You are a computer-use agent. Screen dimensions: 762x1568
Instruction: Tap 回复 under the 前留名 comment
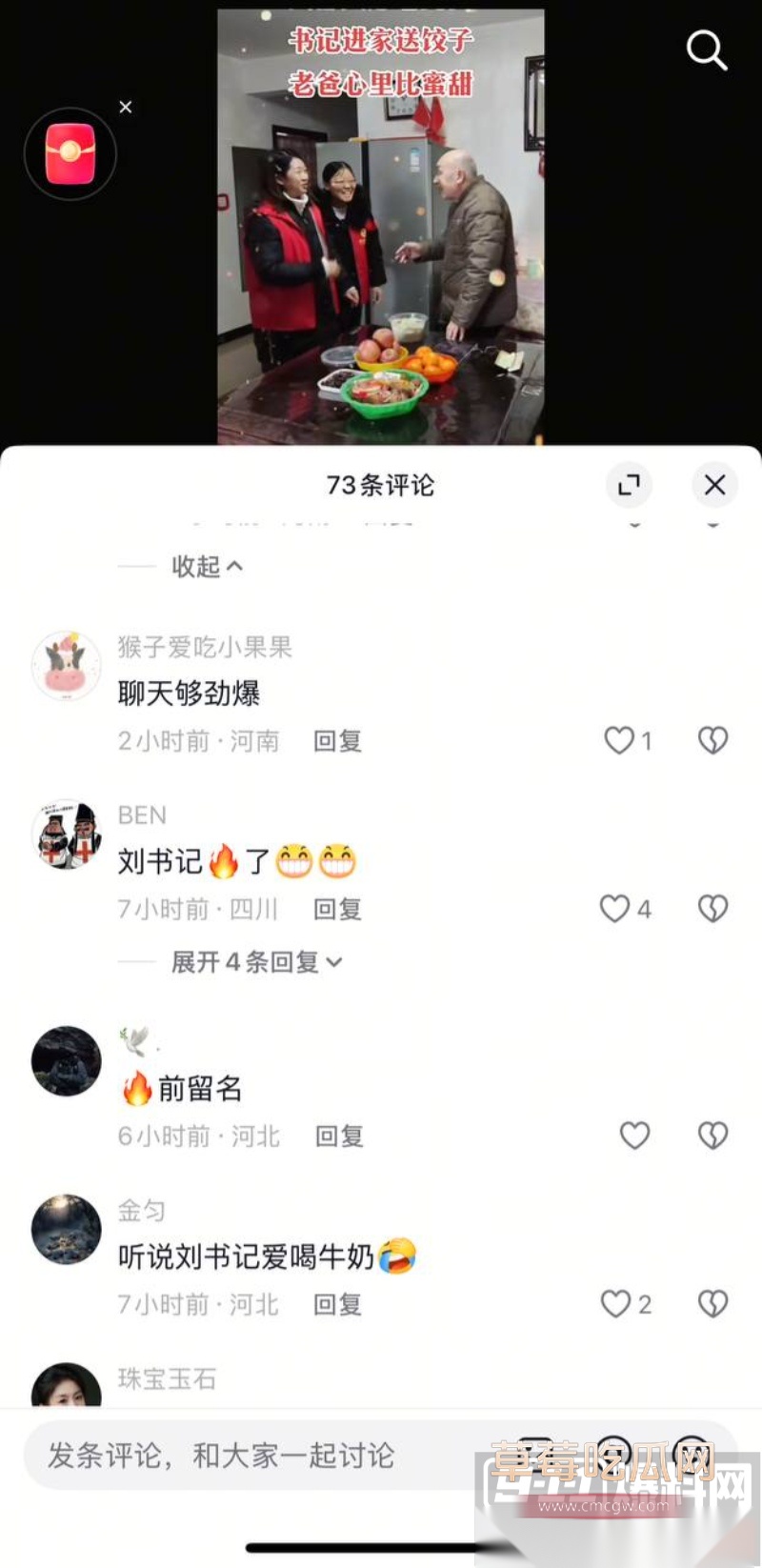tap(339, 1136)
